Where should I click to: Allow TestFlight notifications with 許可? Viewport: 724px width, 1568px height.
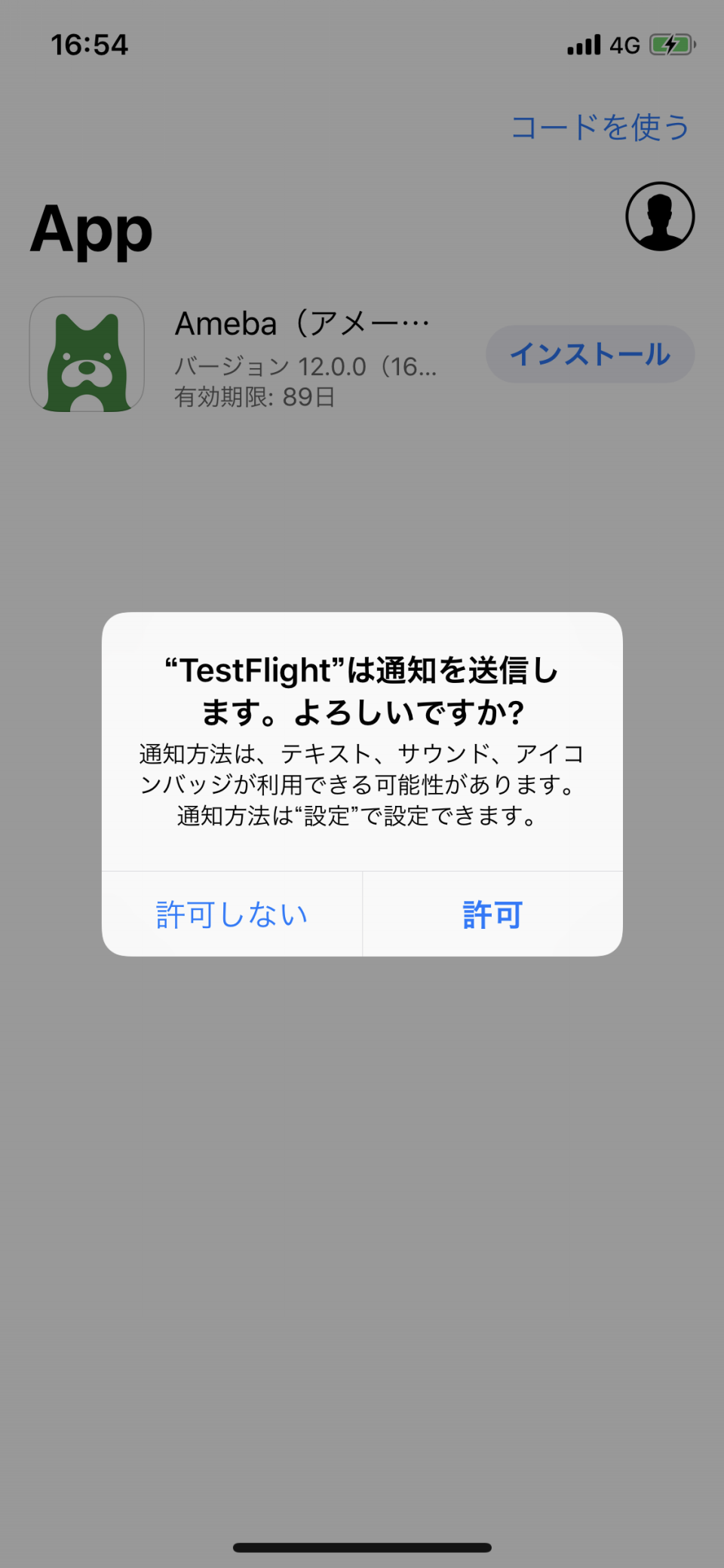tap(492, 914)
